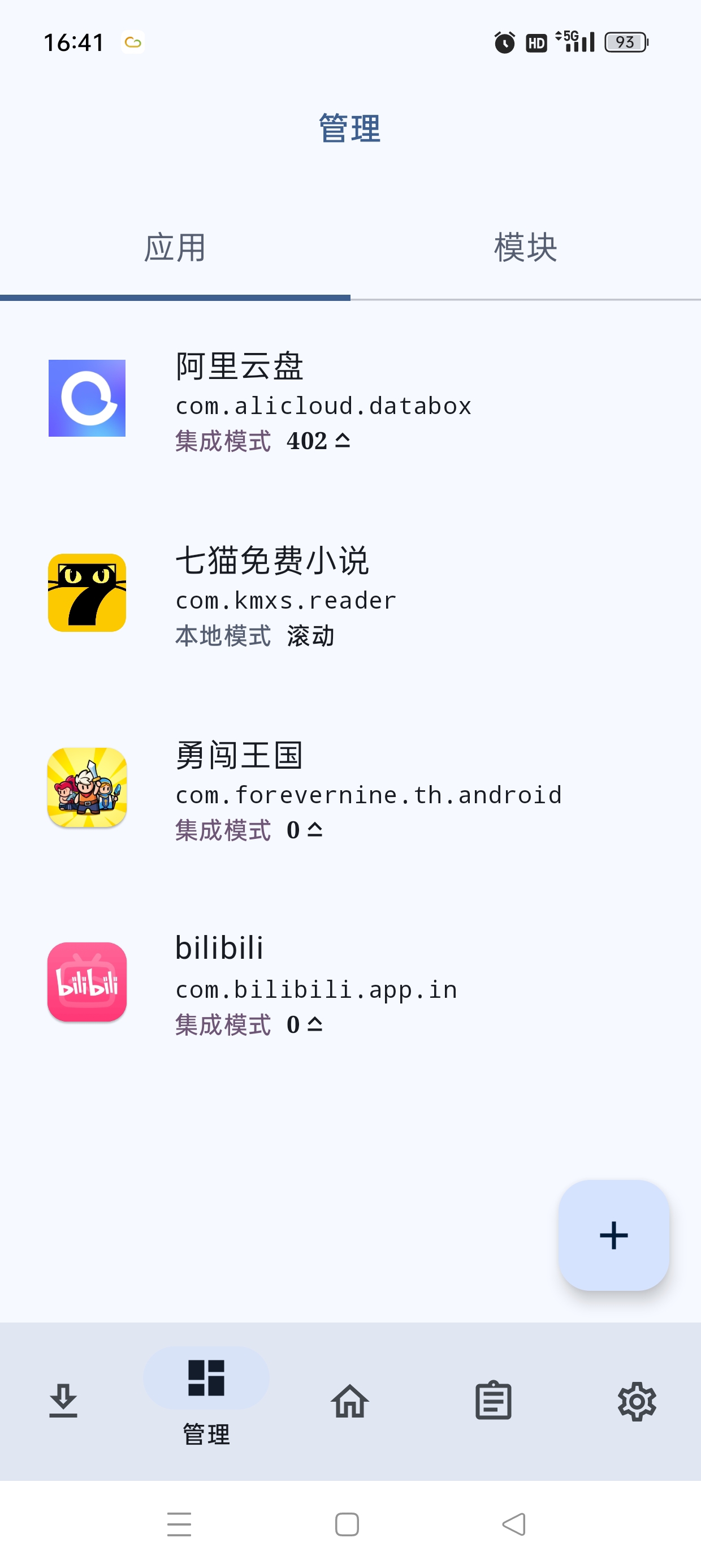
Task: Tap the 管理 bottom navigation item
Action: point(206,1401)
